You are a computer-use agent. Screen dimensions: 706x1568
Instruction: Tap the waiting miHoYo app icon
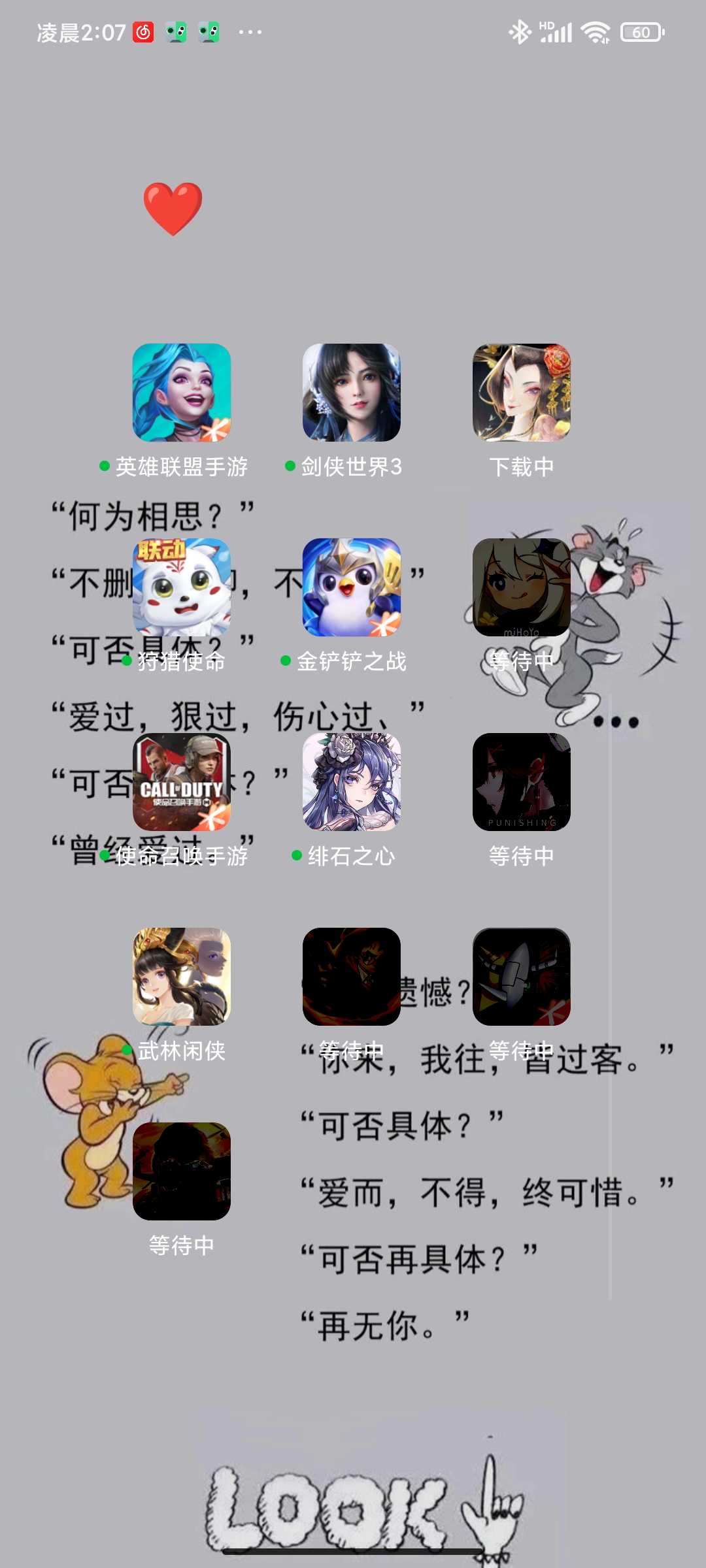pos(522,587)
